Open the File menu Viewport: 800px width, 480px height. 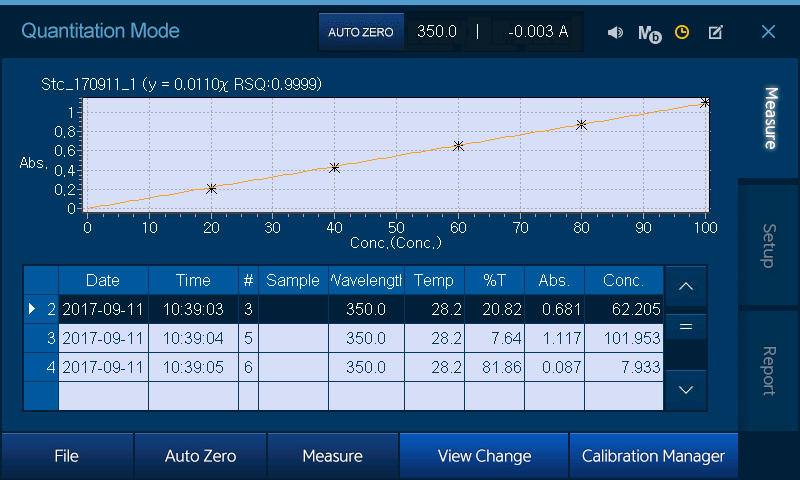66,456
